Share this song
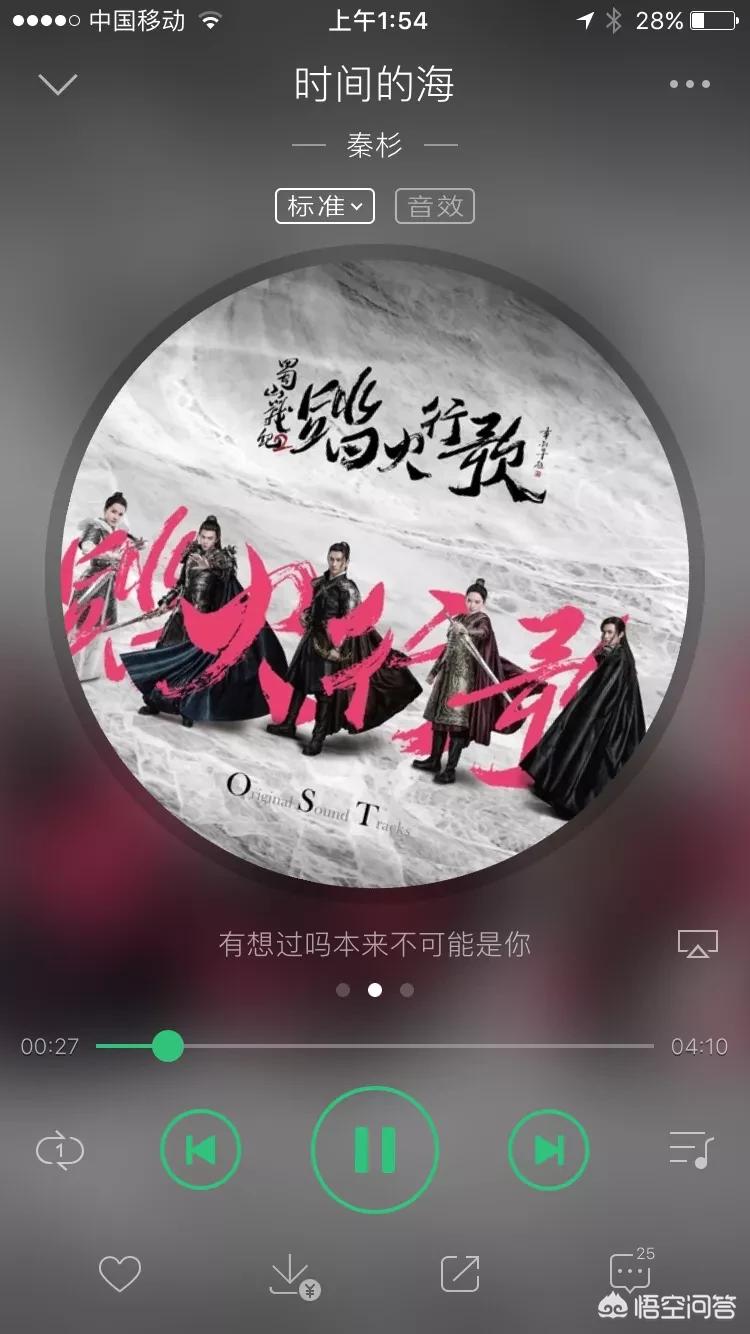The height and width of the screenshot is (1334, 750). [460, 1274]
